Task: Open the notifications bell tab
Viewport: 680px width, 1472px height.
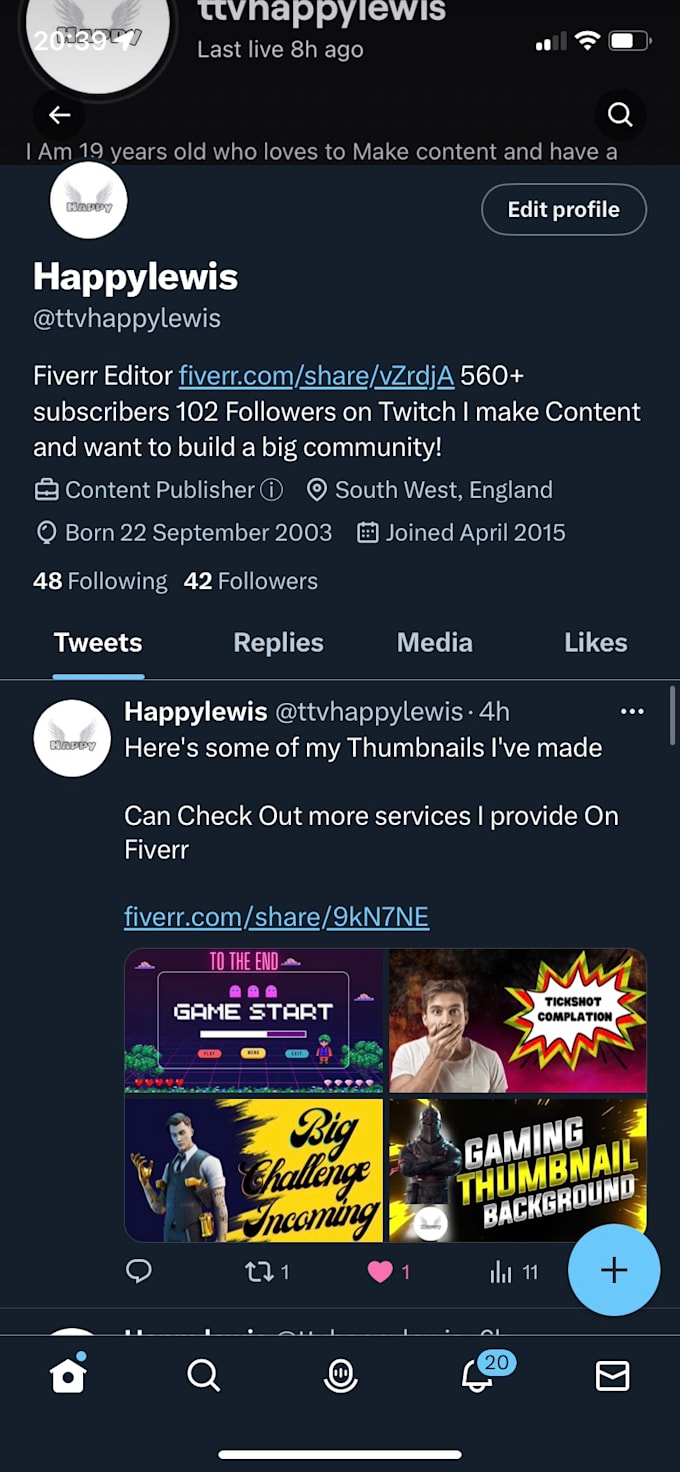Action: click(478, 1376)
